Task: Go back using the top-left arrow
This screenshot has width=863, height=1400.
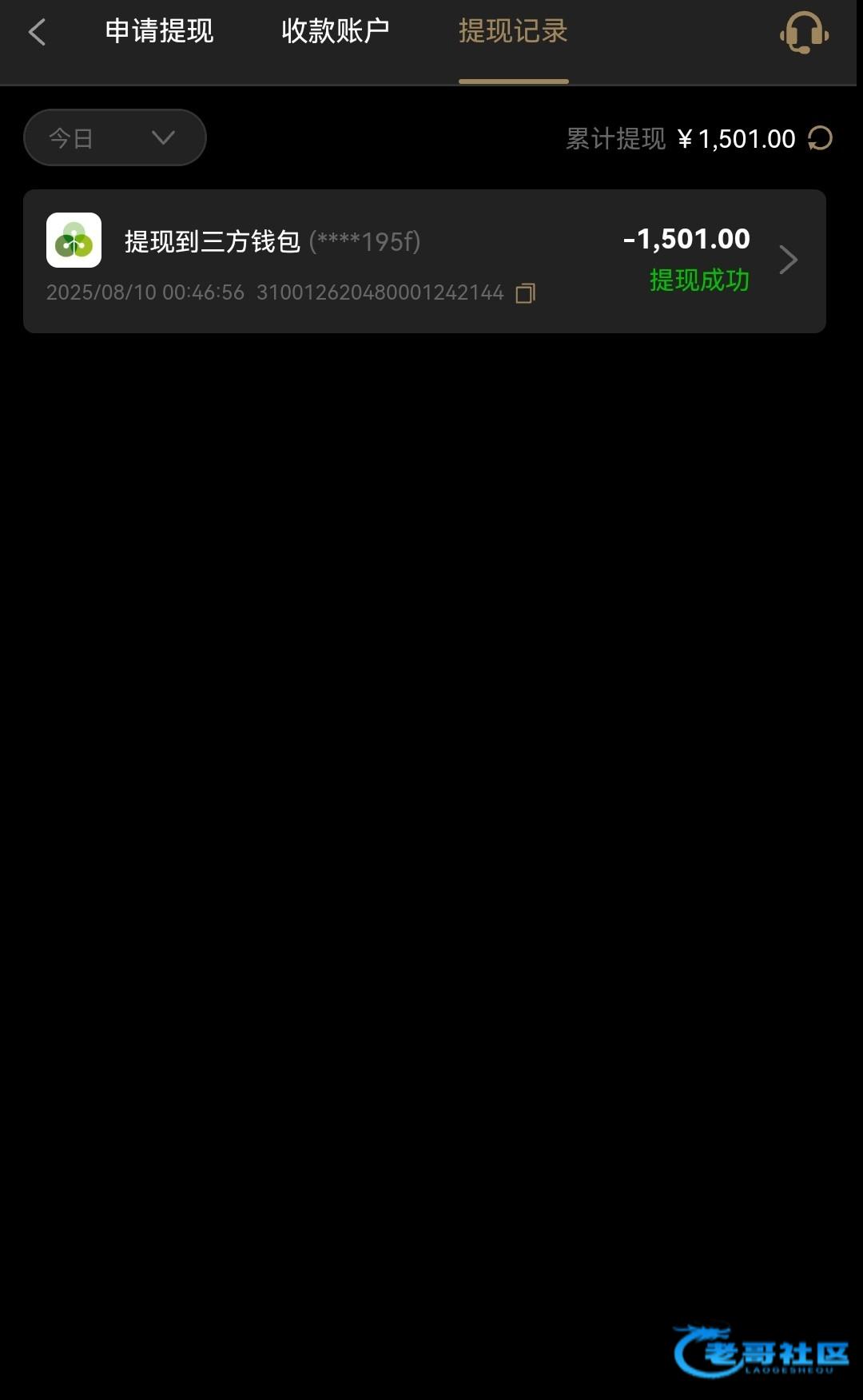Action: [x=37, y=33]
